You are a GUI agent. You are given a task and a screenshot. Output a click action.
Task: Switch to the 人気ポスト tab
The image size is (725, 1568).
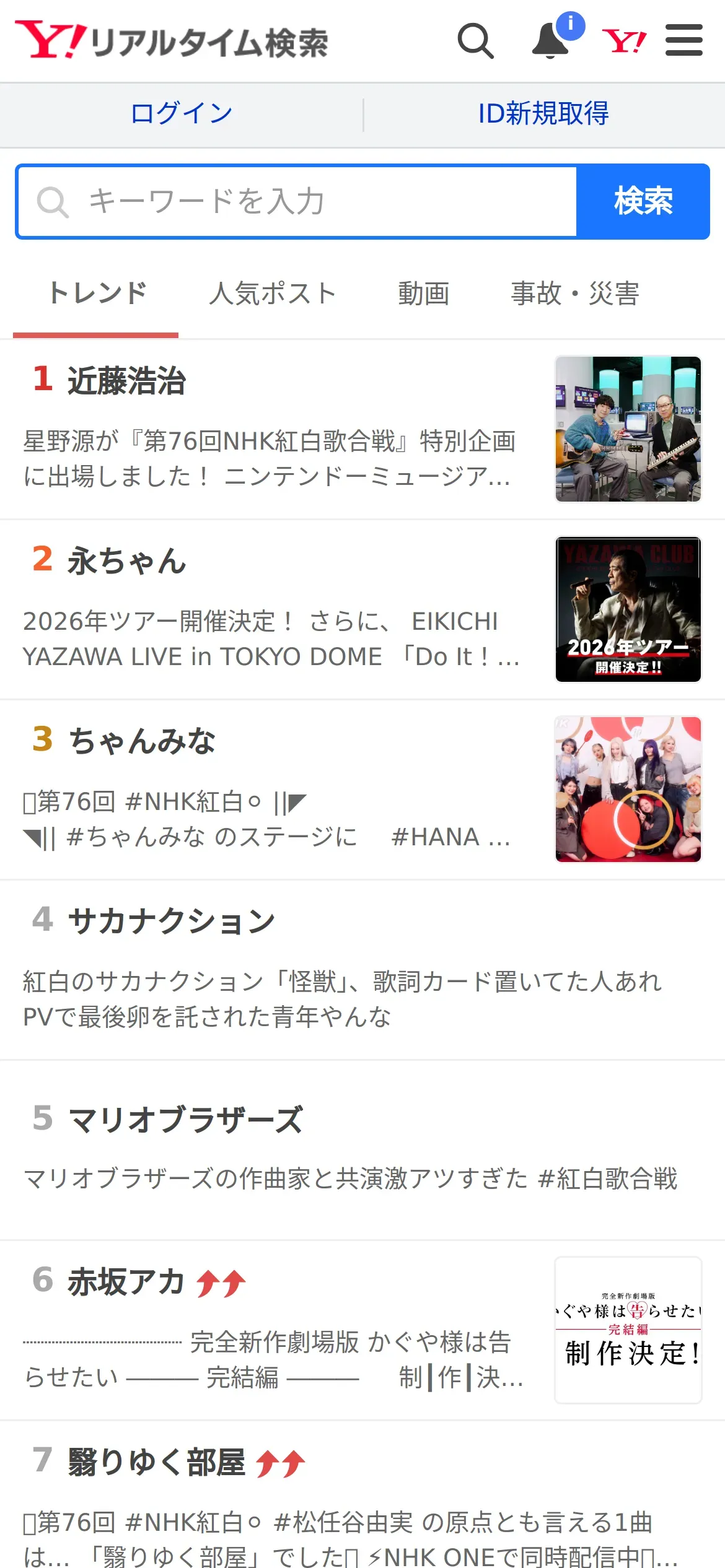(x=273, y=294)
